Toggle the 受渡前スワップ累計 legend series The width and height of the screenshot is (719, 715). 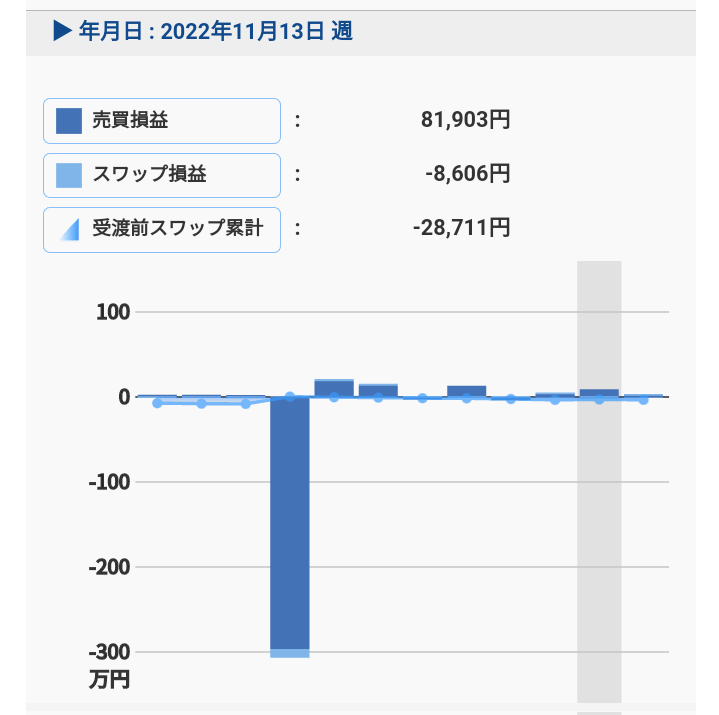pos(161,229)
